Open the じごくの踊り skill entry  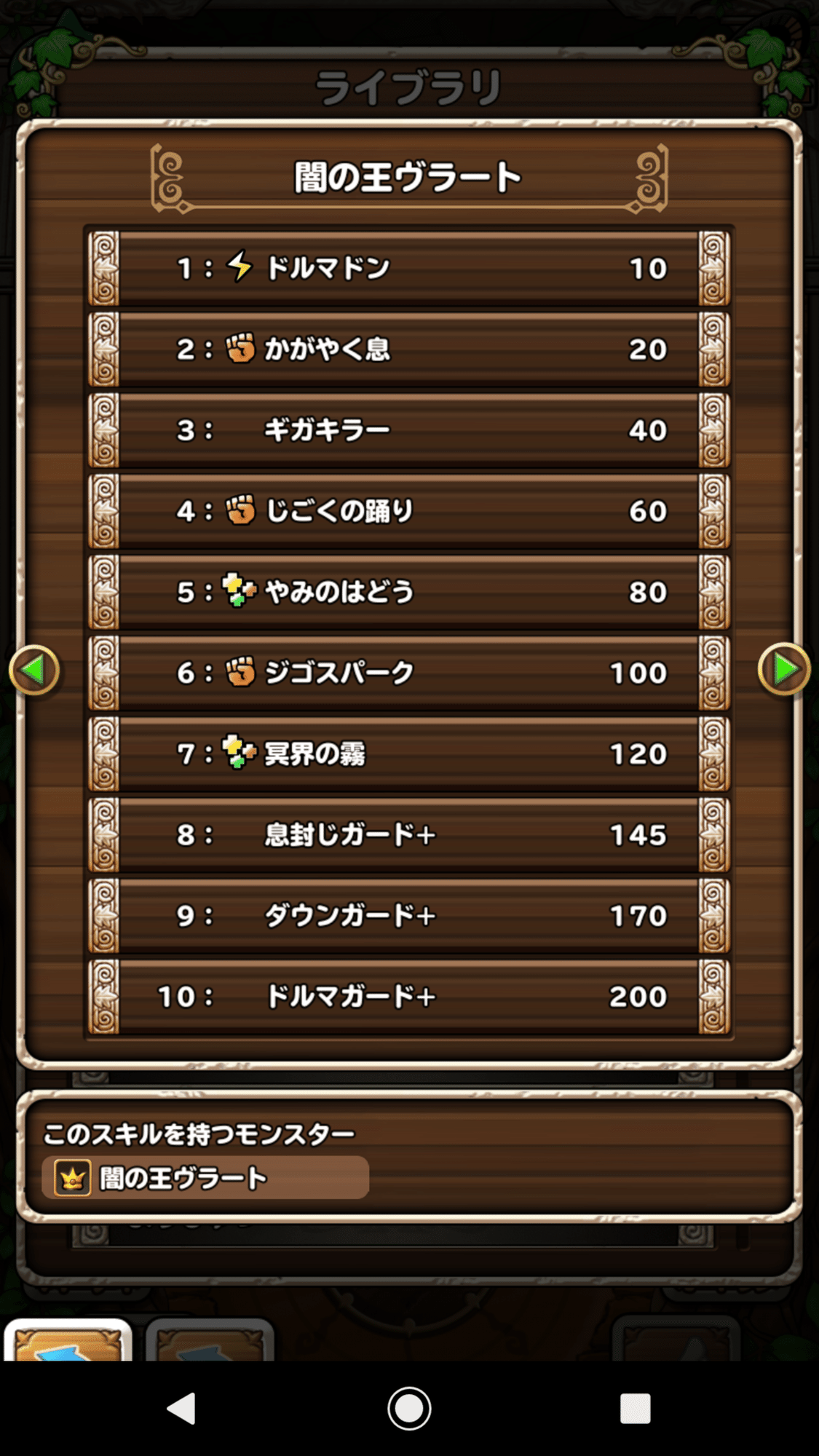tap(408, 511)
